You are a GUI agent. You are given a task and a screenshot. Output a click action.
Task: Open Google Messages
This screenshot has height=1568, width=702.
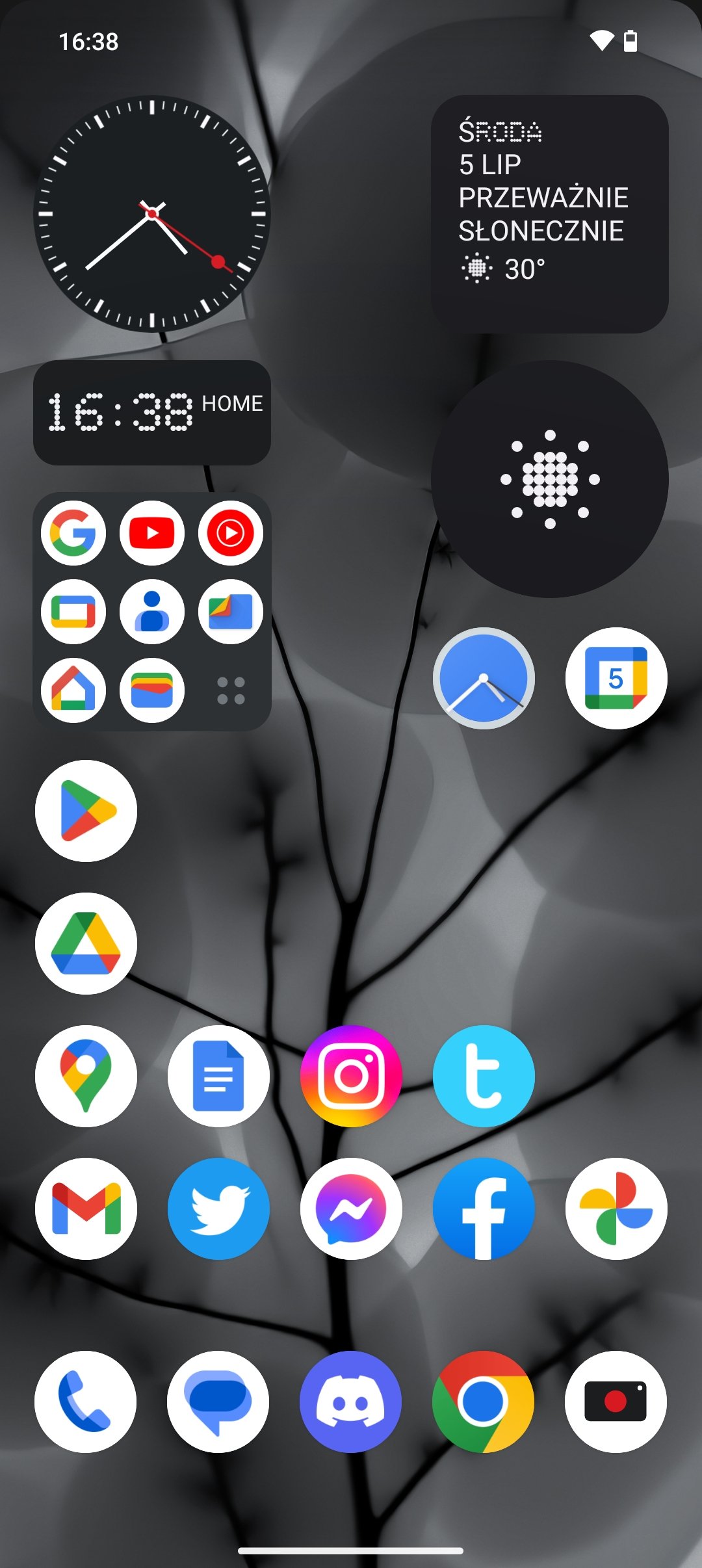point(218,1402)
